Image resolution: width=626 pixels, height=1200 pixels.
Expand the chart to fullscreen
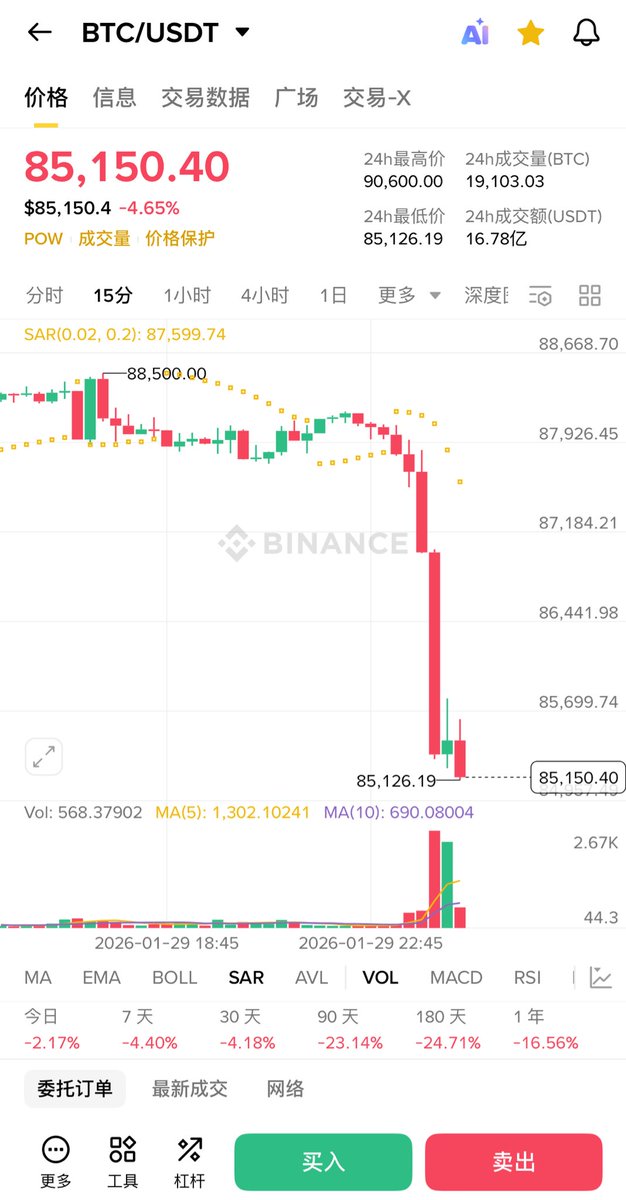[x=44, y=757]
